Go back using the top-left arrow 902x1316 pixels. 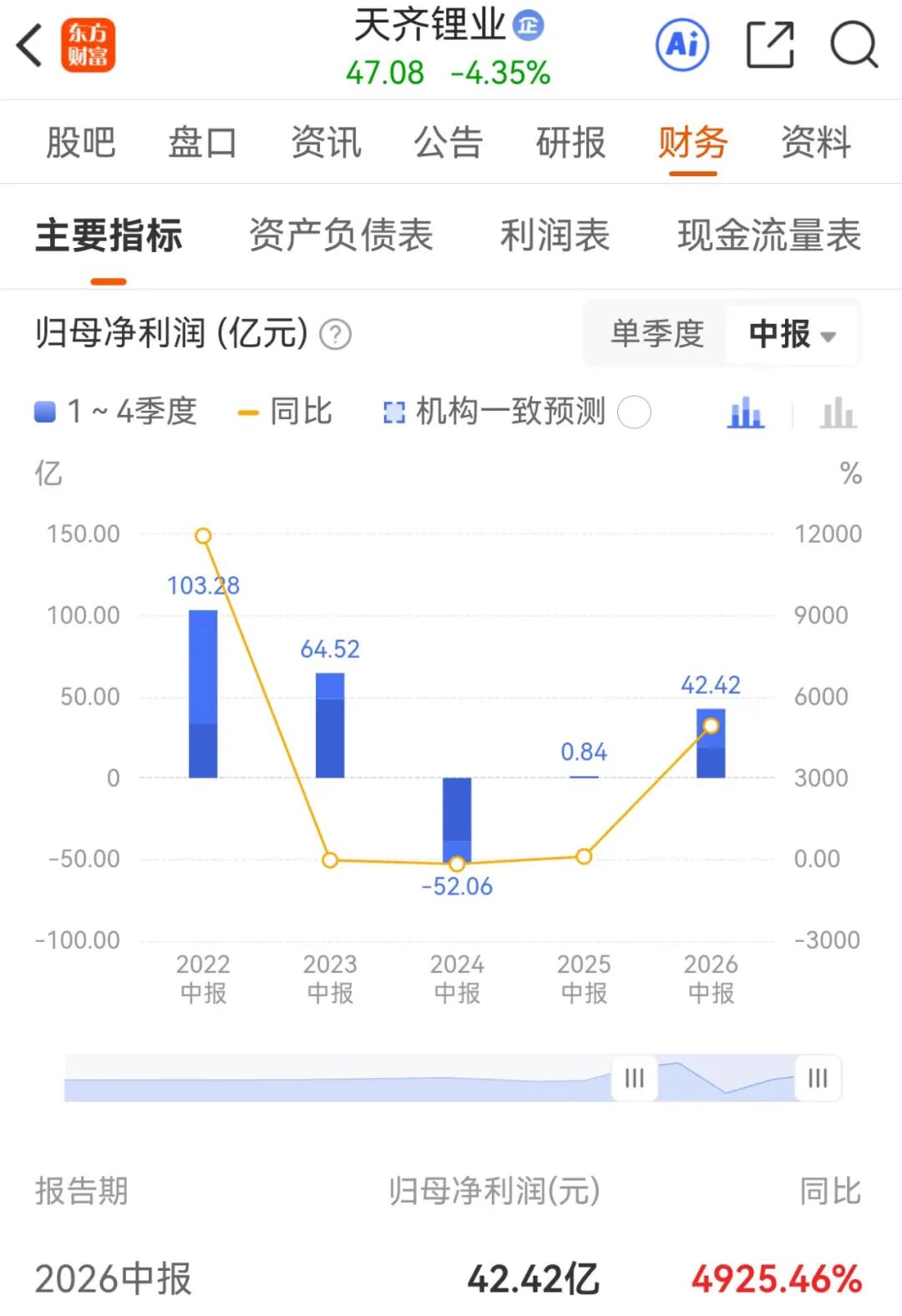29,45
